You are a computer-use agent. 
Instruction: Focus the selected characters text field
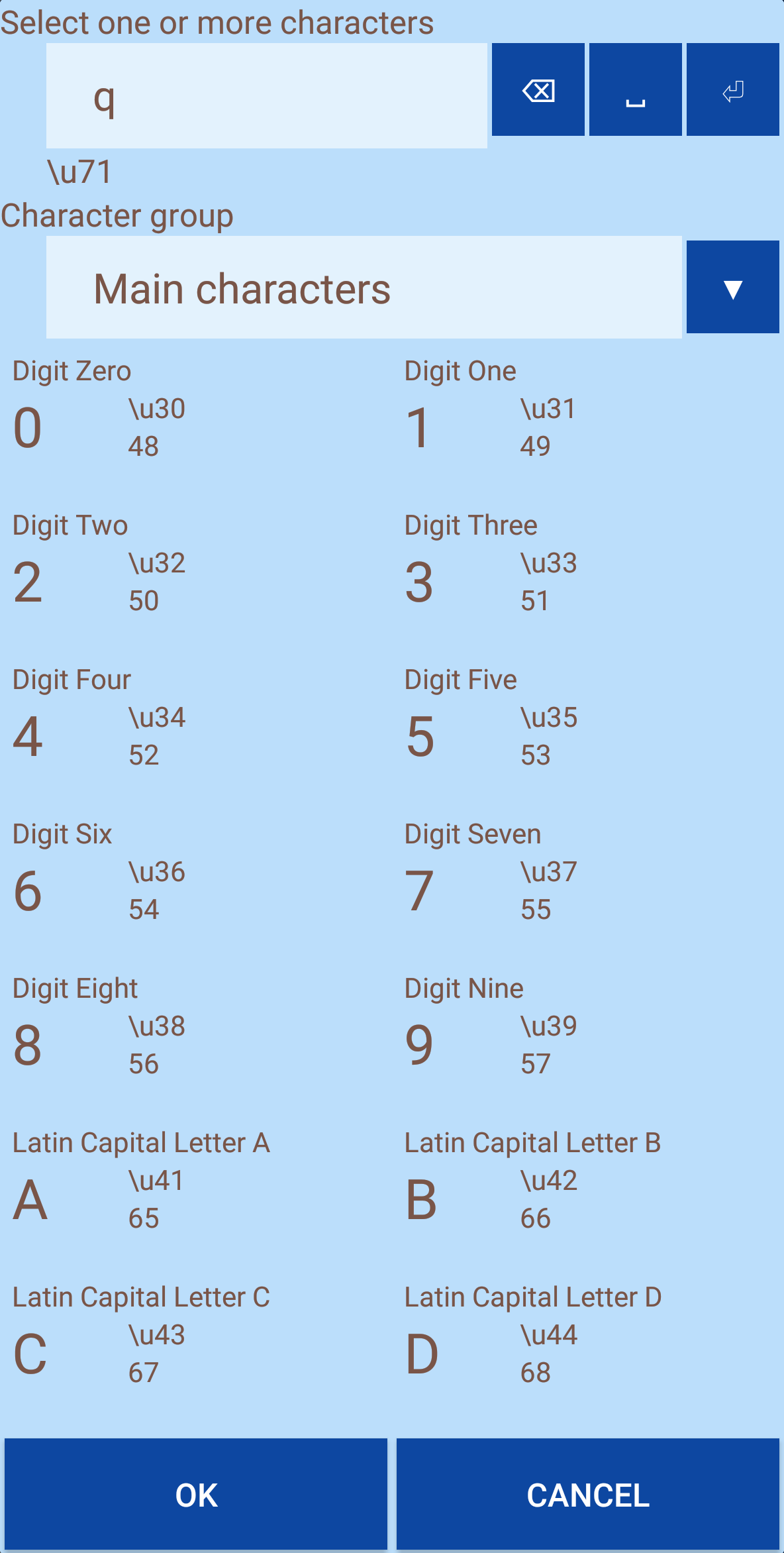pyautogui.click(x=266, y=97)
